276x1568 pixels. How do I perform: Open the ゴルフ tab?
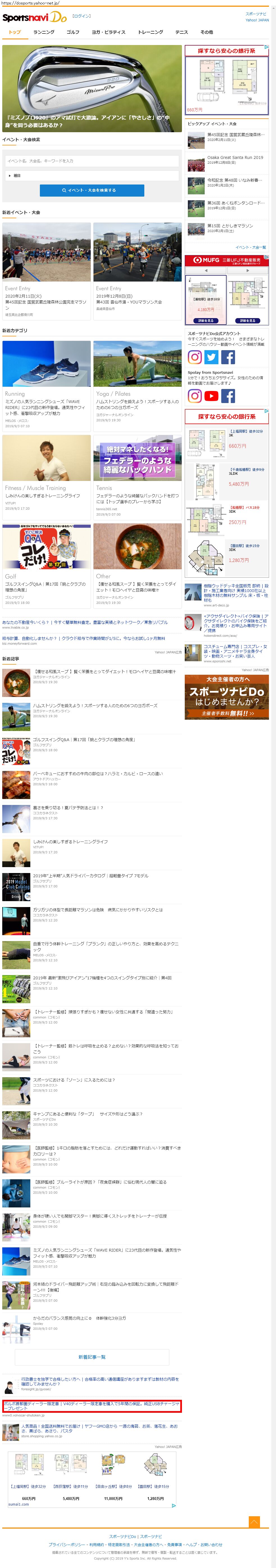pos(73,32)
